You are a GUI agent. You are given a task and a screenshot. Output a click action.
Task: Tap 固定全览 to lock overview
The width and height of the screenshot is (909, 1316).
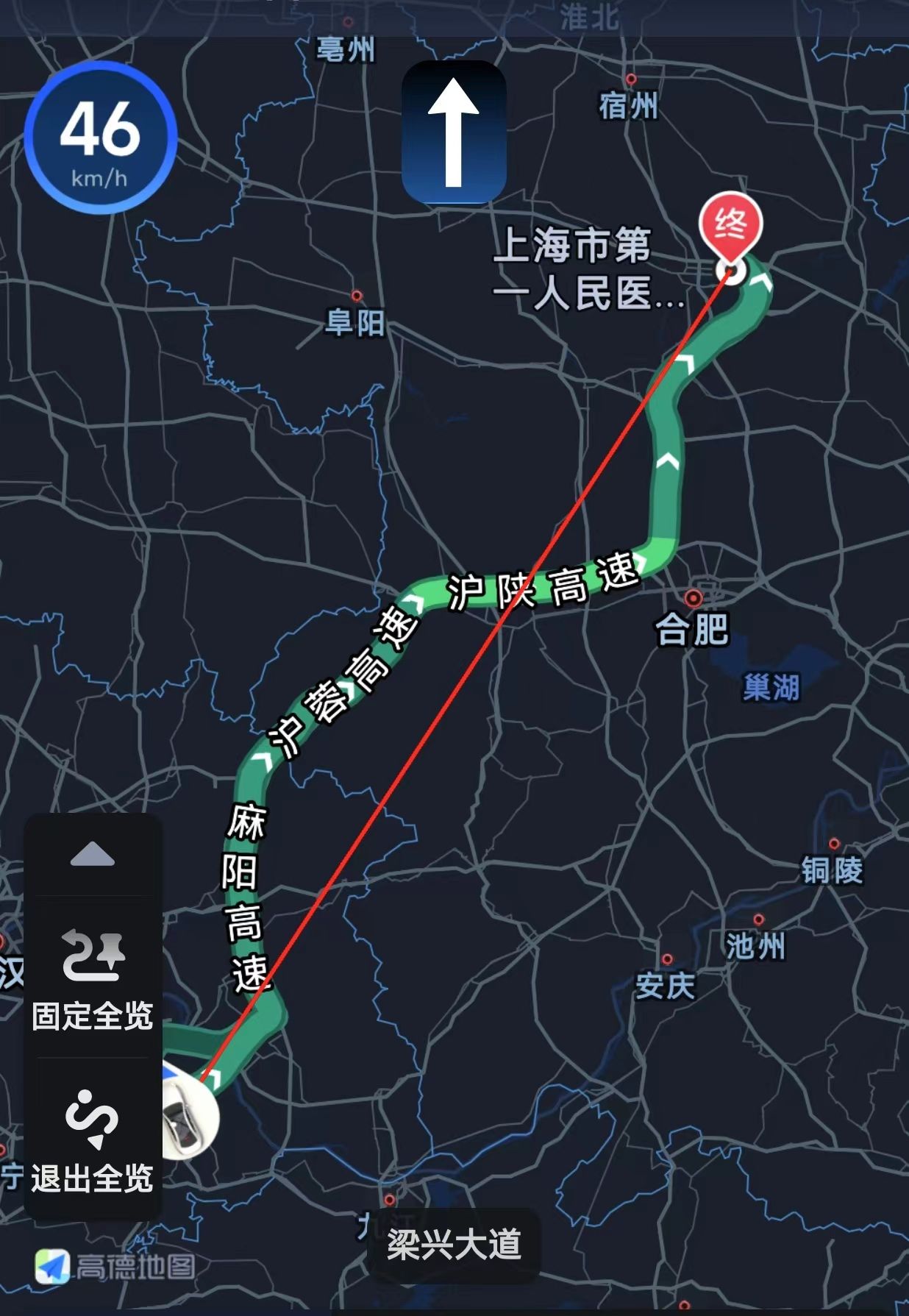pos(92,978)
